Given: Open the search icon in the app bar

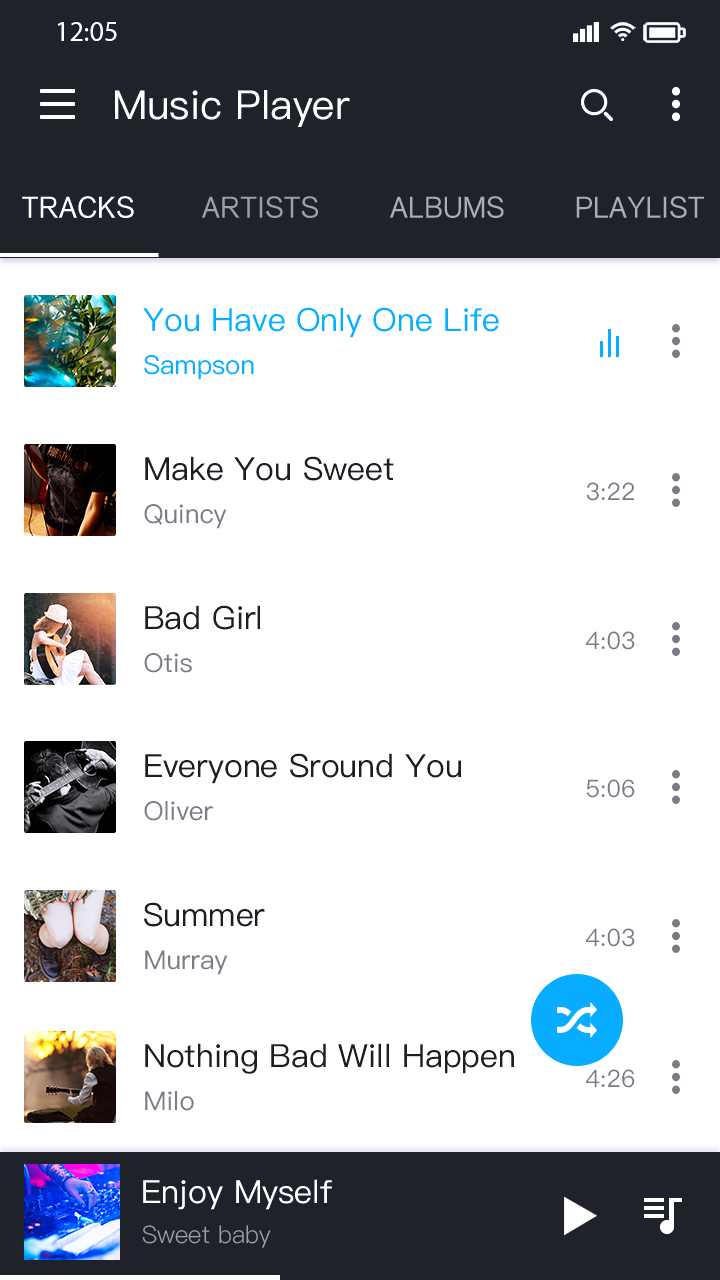Looking at the screenshot, I should [596, 105].
